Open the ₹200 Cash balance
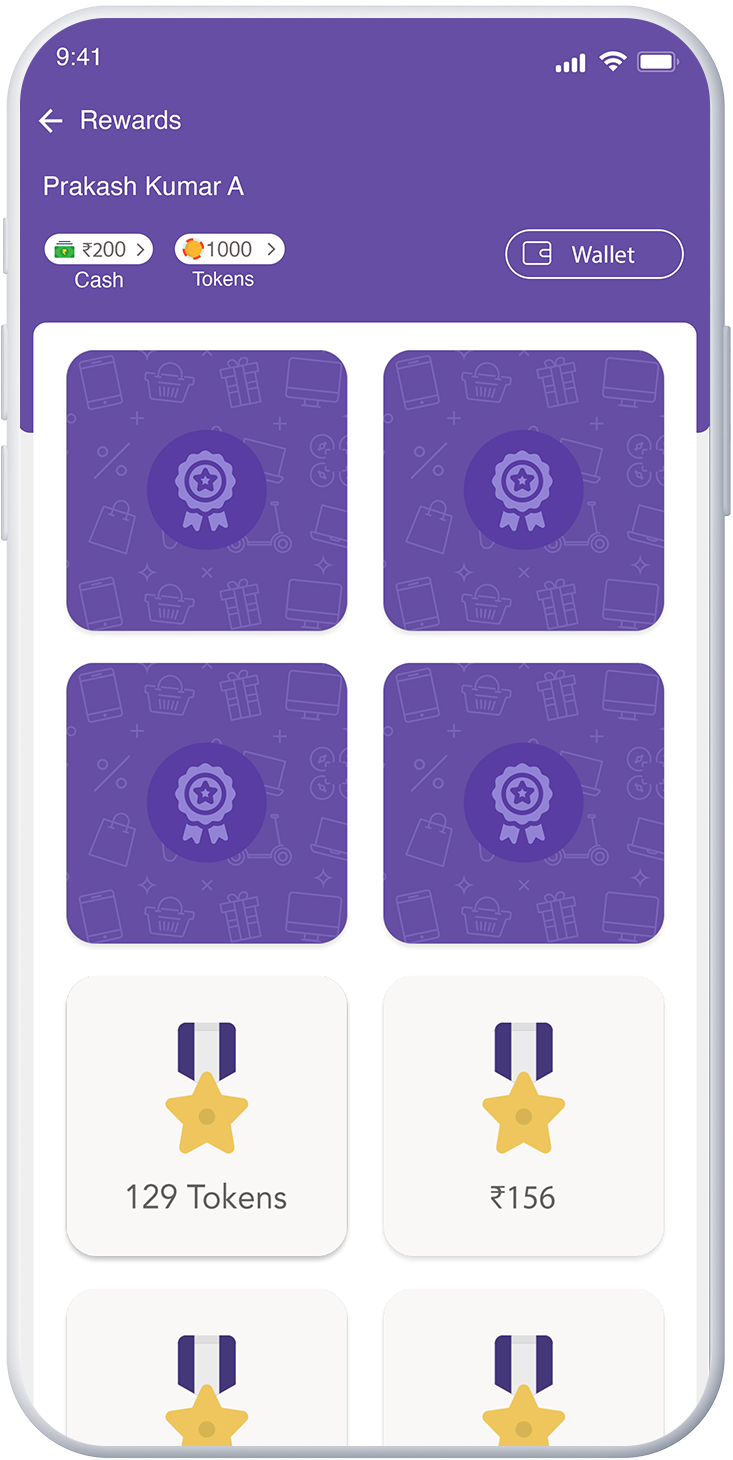The height and width of the screenshot is (1460, 733). (x=98, y=249)
